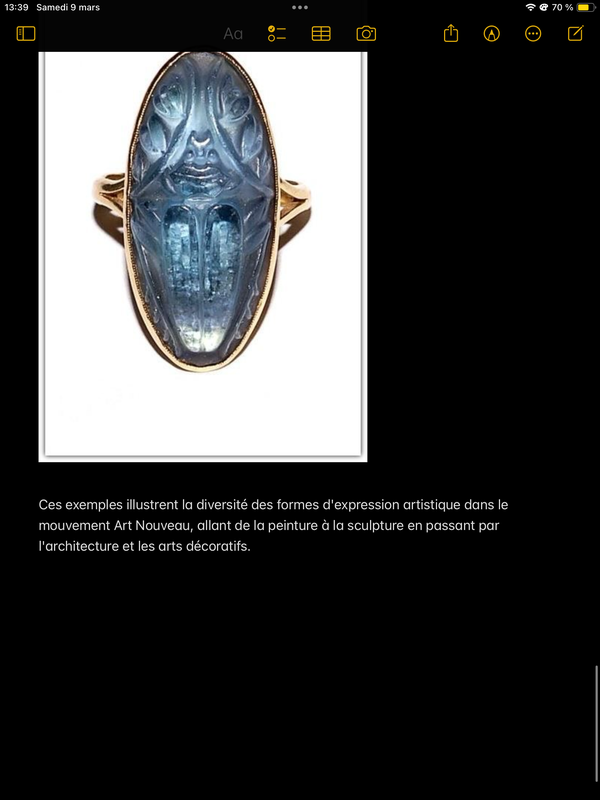Add a table to the note
Image resolution: width=600 pixels, height=800 pixels.
(321, 33)
